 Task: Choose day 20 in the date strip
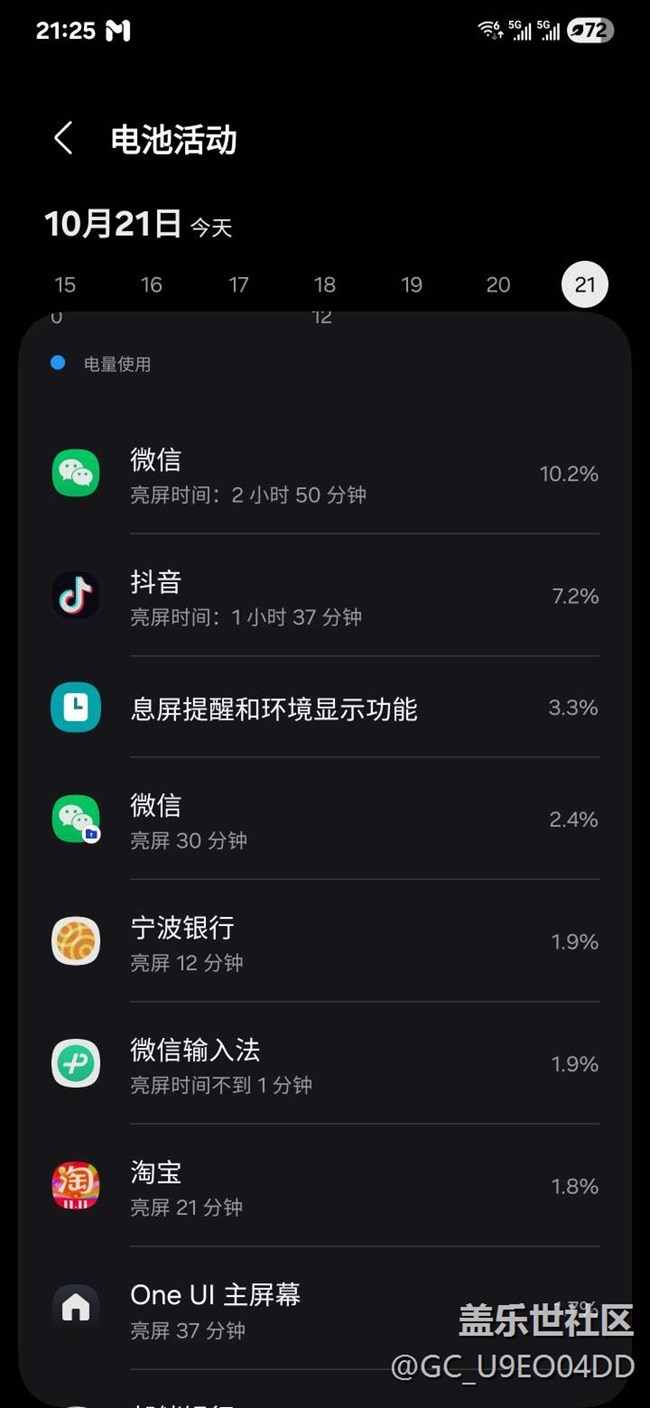498,285
